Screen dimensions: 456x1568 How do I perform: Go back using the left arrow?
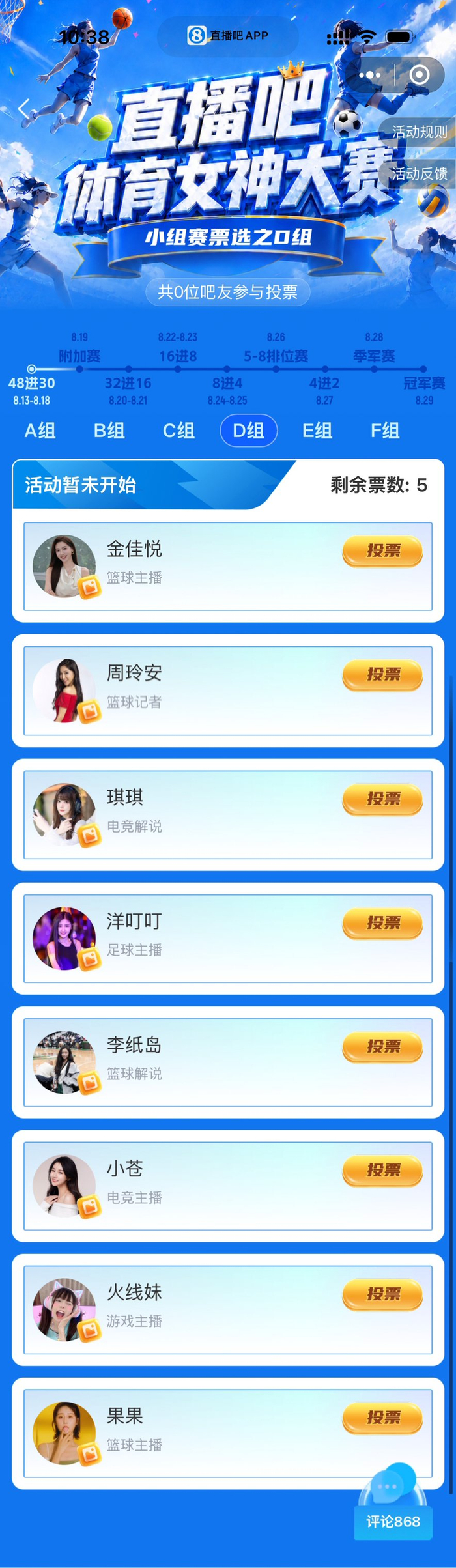click(24, 109)
